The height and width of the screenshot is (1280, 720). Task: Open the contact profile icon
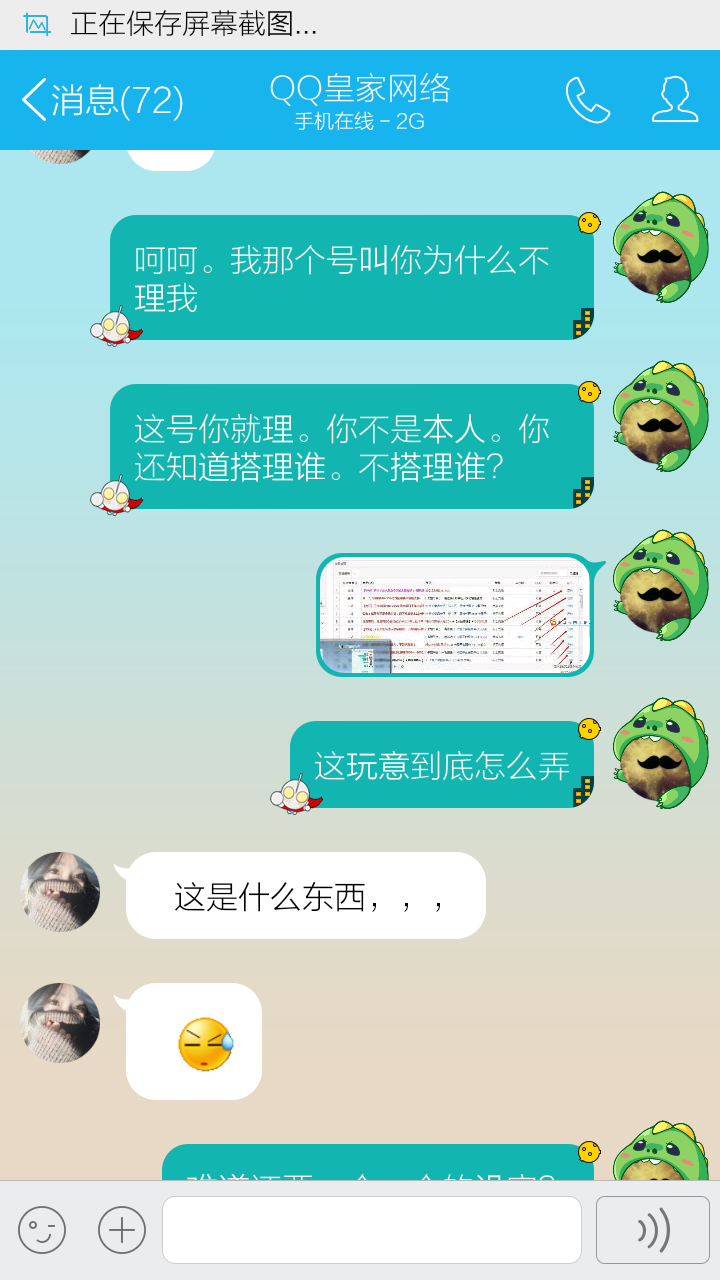(x=674, y=100)
